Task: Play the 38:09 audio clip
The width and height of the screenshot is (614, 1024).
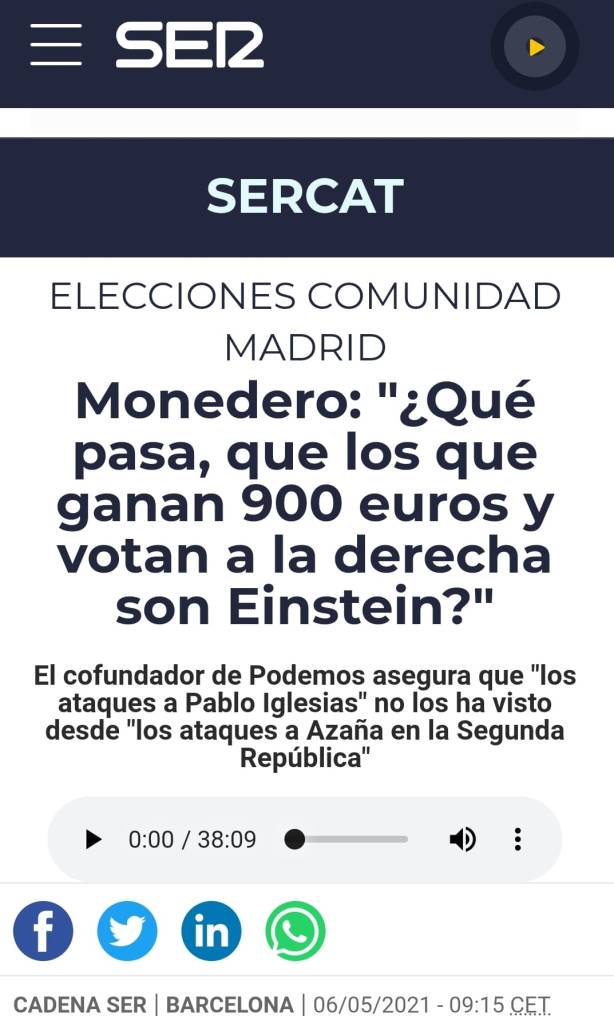Action: (x=93, y=839)
